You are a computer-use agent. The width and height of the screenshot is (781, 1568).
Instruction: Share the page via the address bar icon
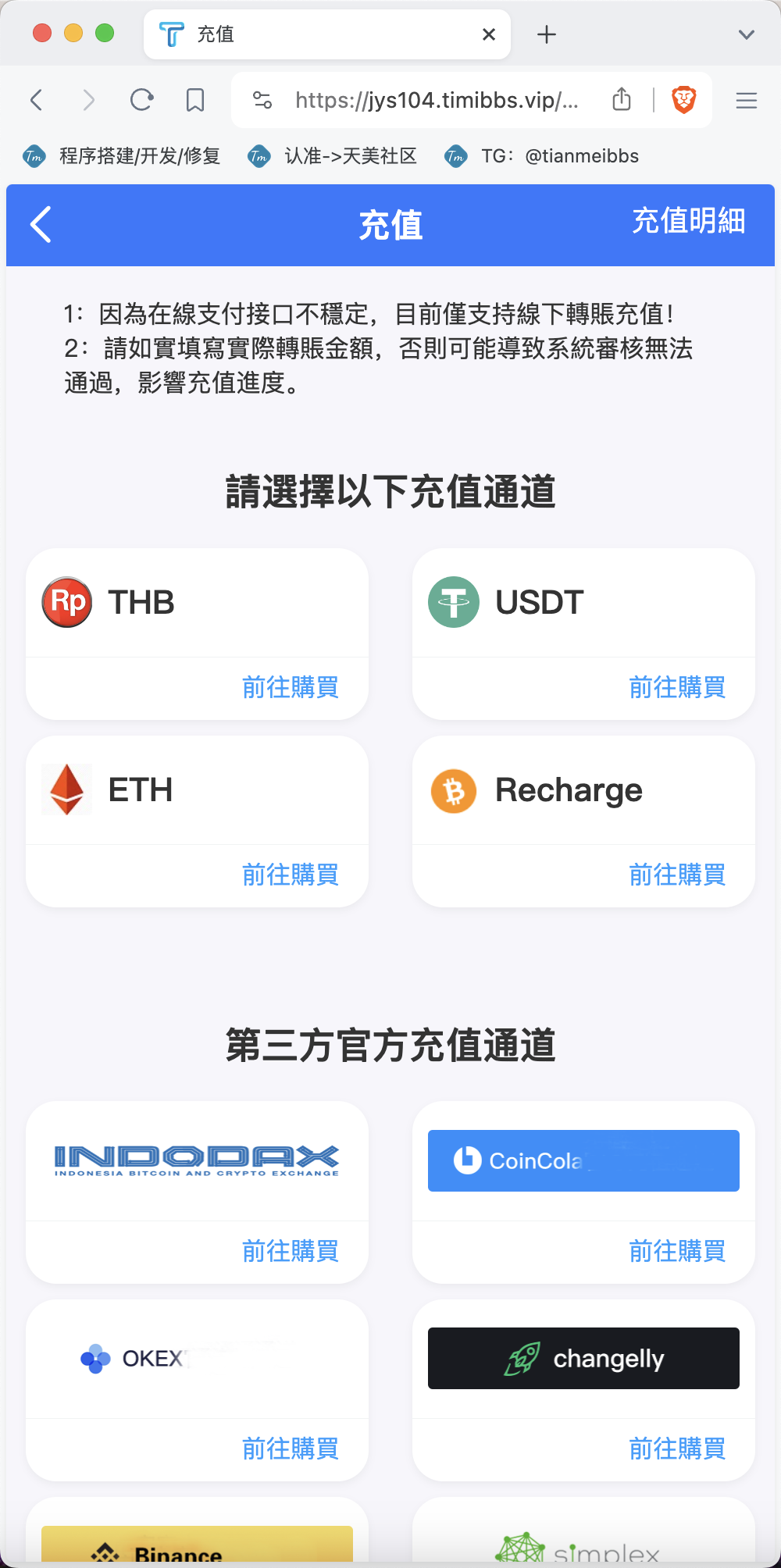622,99
